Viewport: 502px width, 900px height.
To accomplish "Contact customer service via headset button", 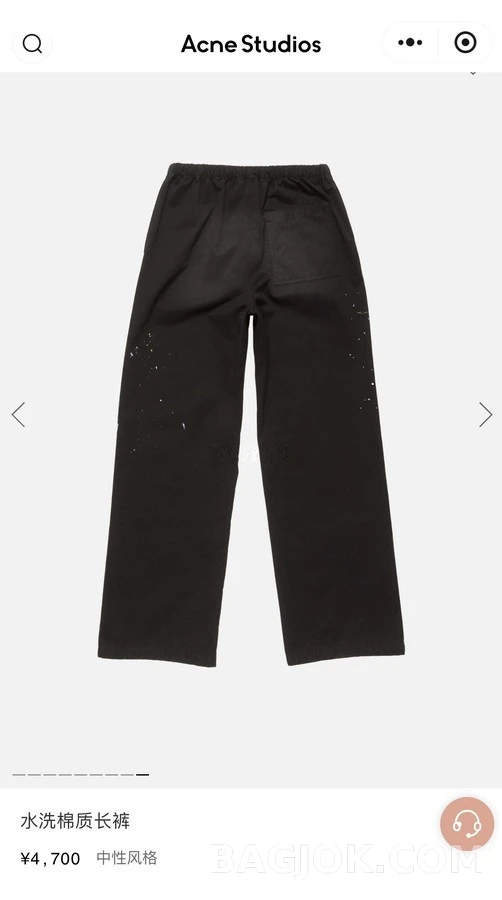I will coord(467,824).
